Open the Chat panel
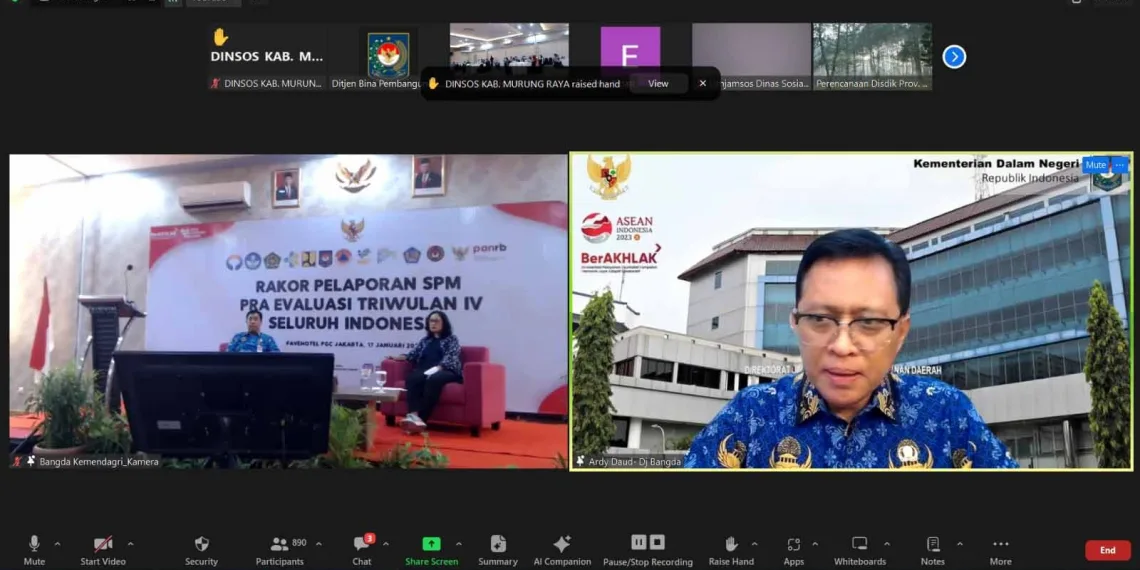This screenshot has width=1140, height=570. pyautogui.click(x=362, y=550)
